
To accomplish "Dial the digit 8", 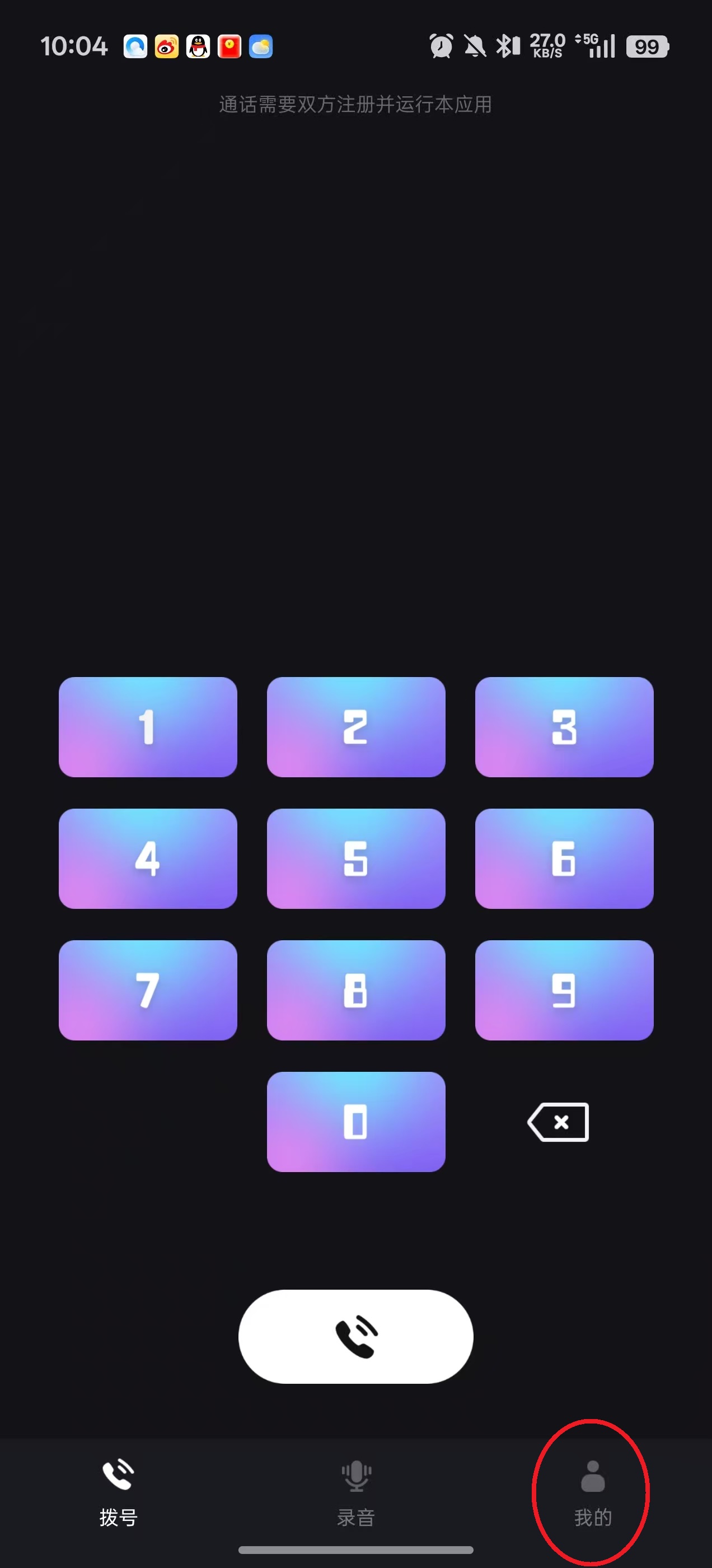I will click(356, 990).
